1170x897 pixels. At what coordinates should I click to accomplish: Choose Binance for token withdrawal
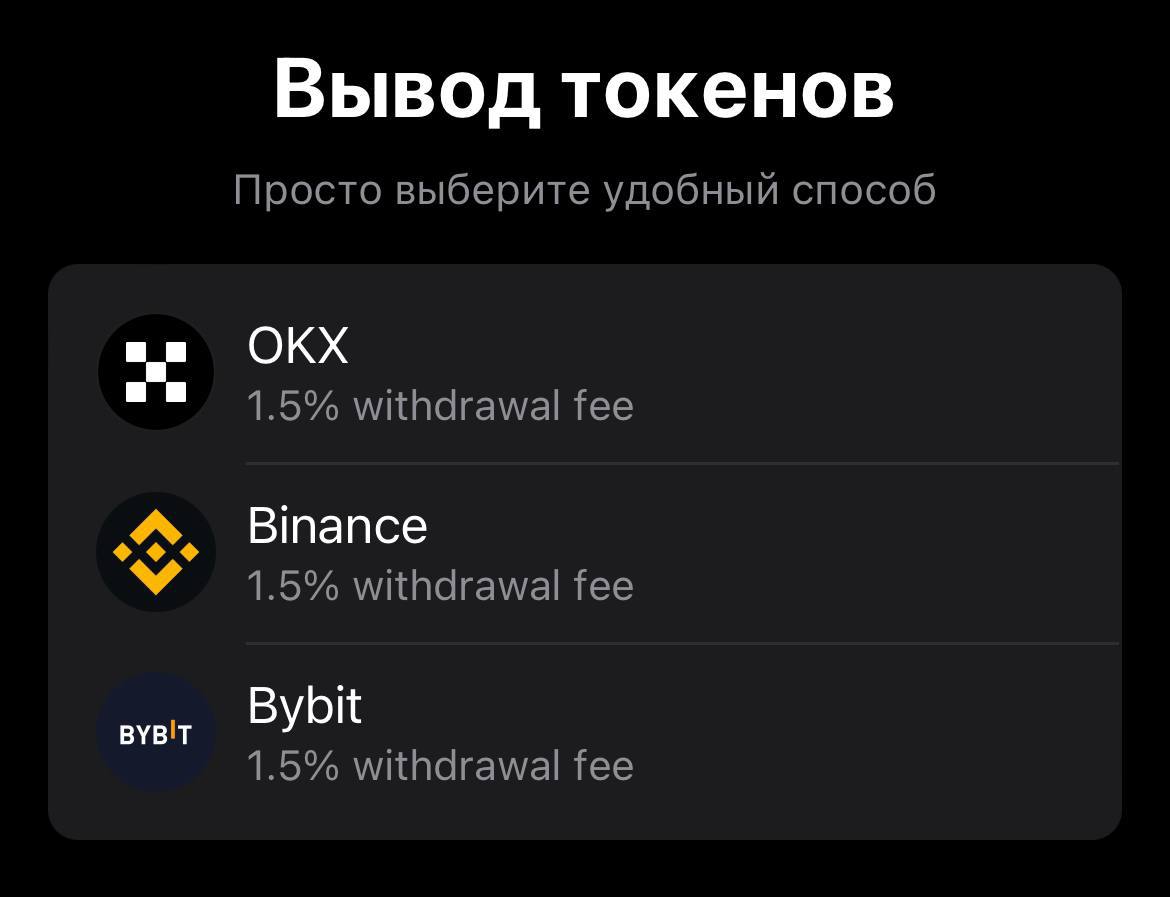(x=584, y=553)
